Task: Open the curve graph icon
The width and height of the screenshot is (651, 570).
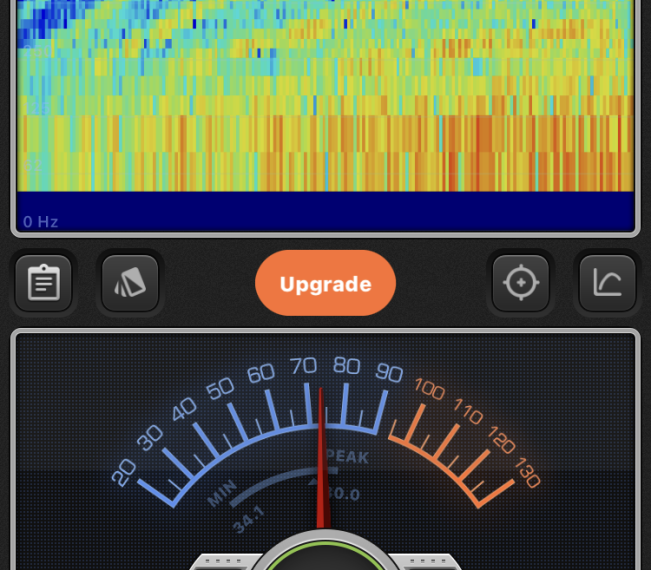Action: [x=607, y=284]
